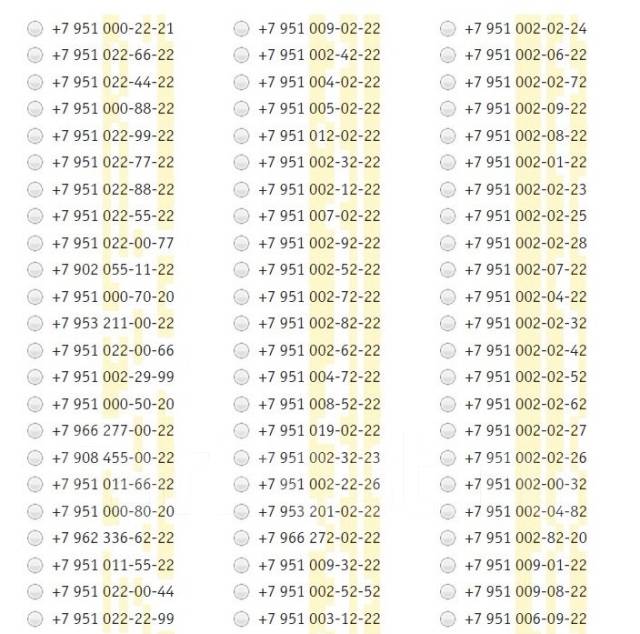Select number +7 951 006-09-22
The image size is (640, 634).
(x=448, y=618)
